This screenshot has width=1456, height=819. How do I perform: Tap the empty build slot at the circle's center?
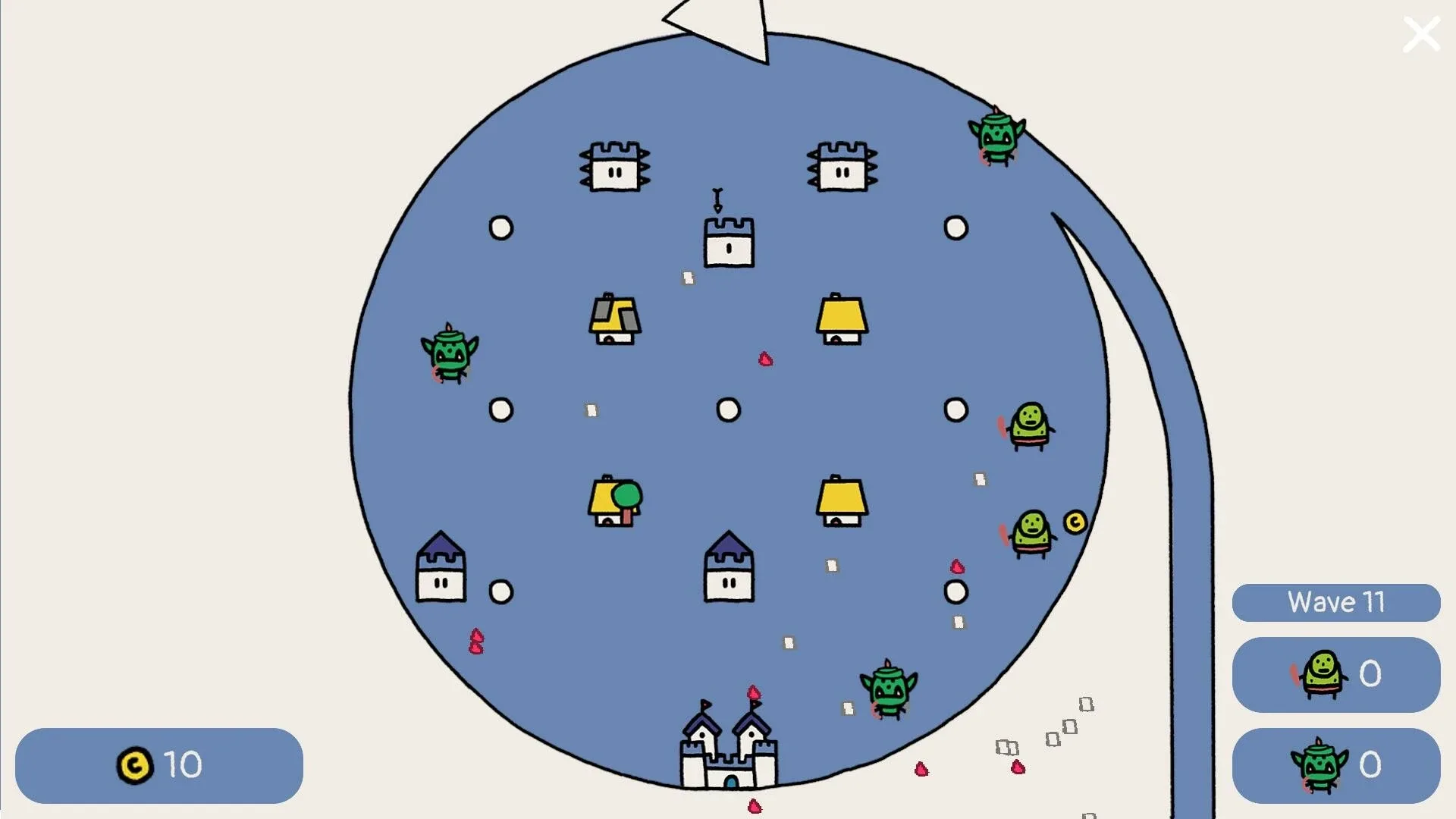728,410
